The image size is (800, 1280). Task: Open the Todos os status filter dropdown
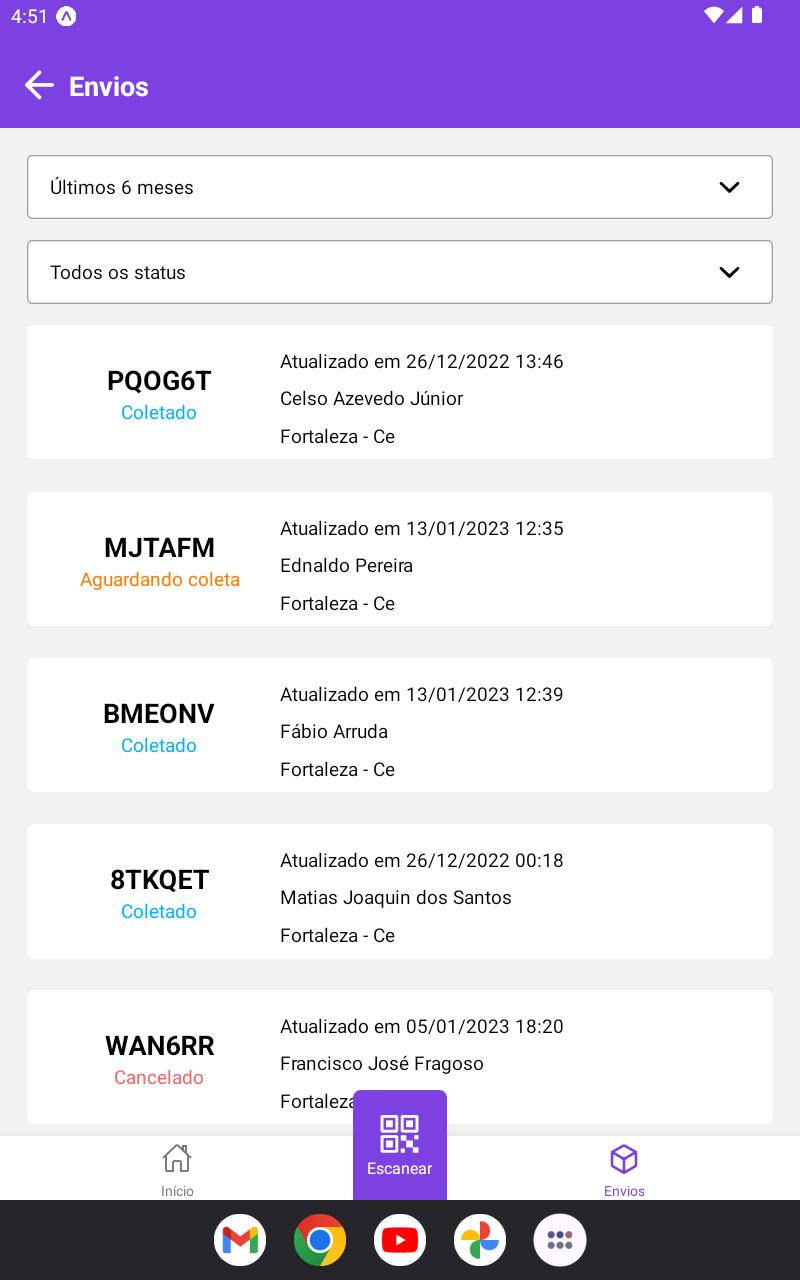(x=400, y=272)
